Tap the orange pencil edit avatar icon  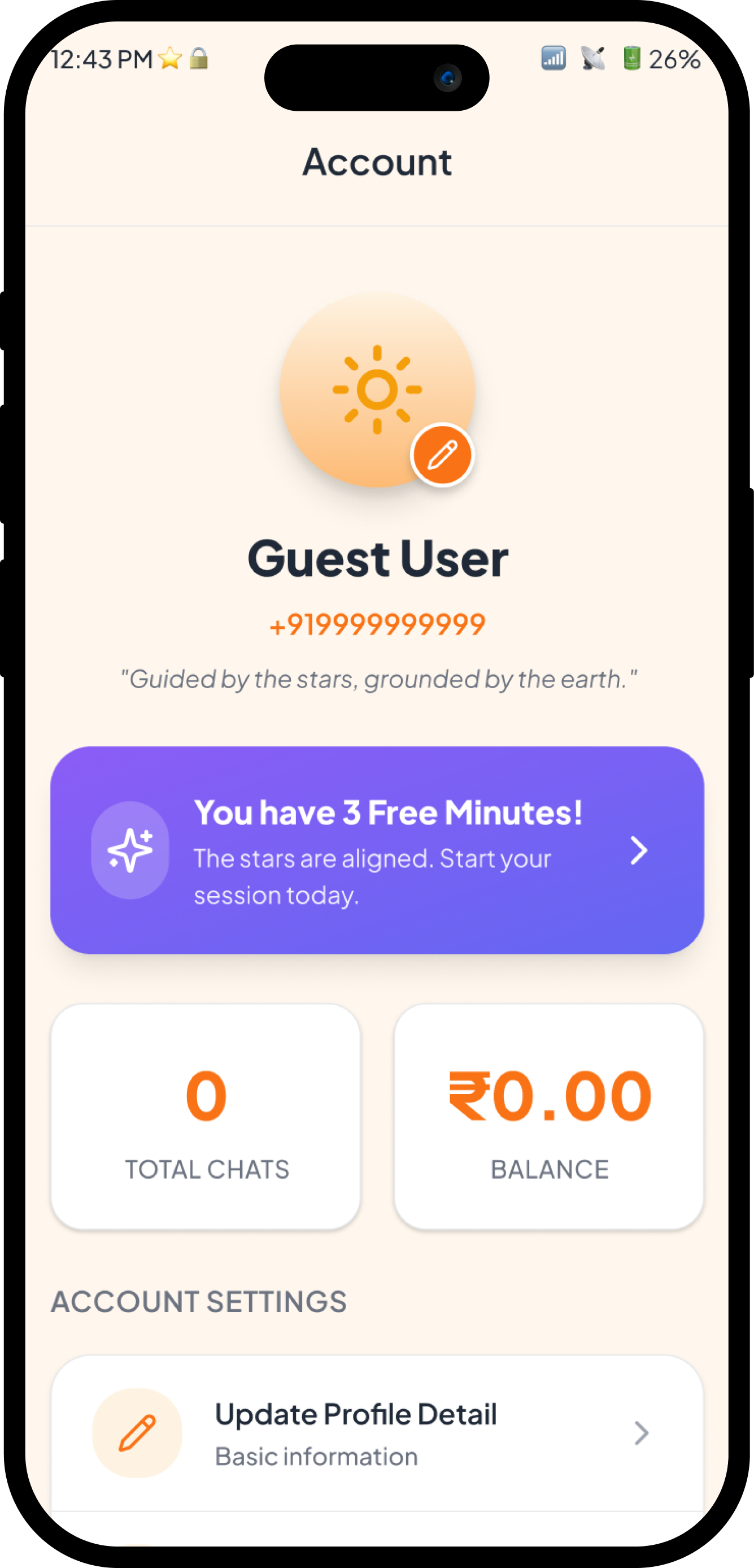442,455
